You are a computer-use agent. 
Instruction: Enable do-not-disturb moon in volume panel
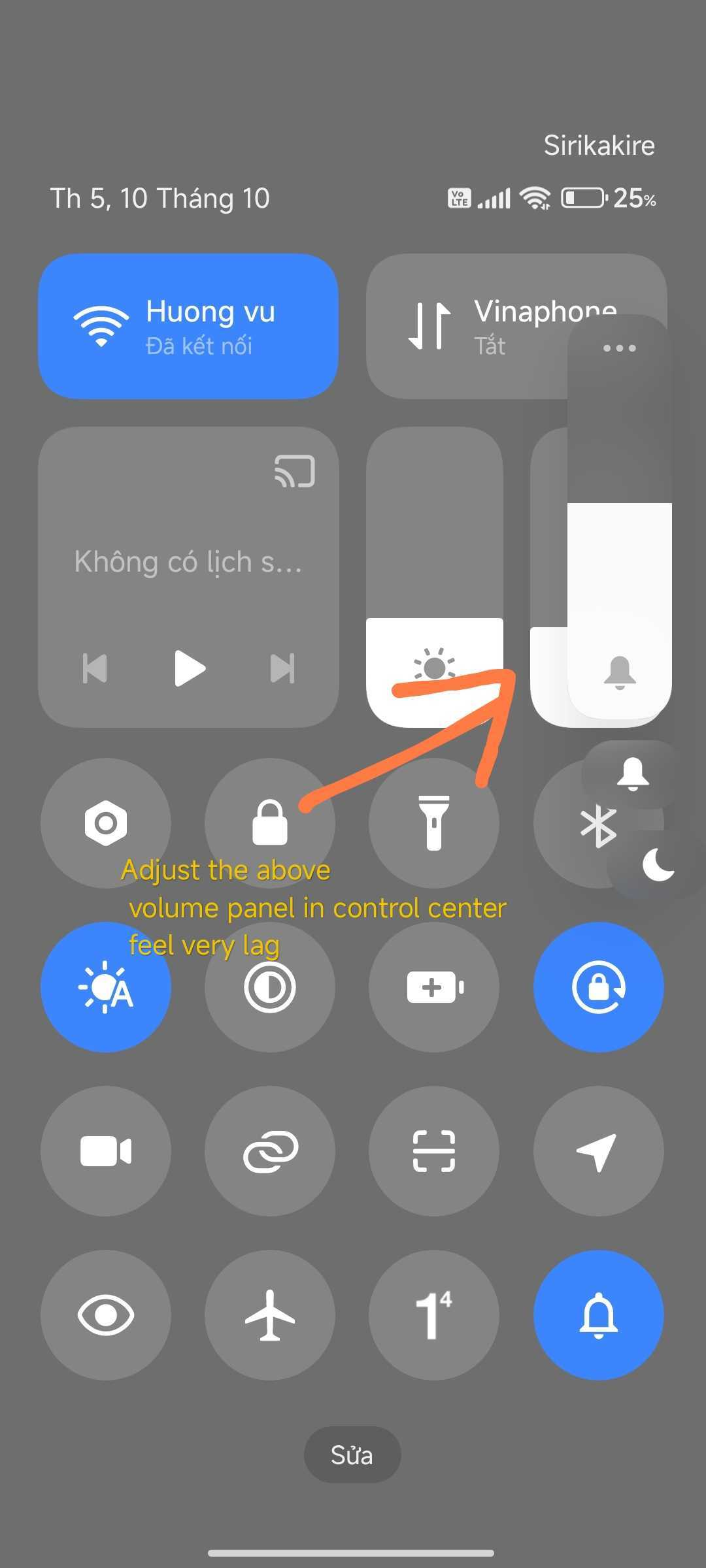point(658,866)
